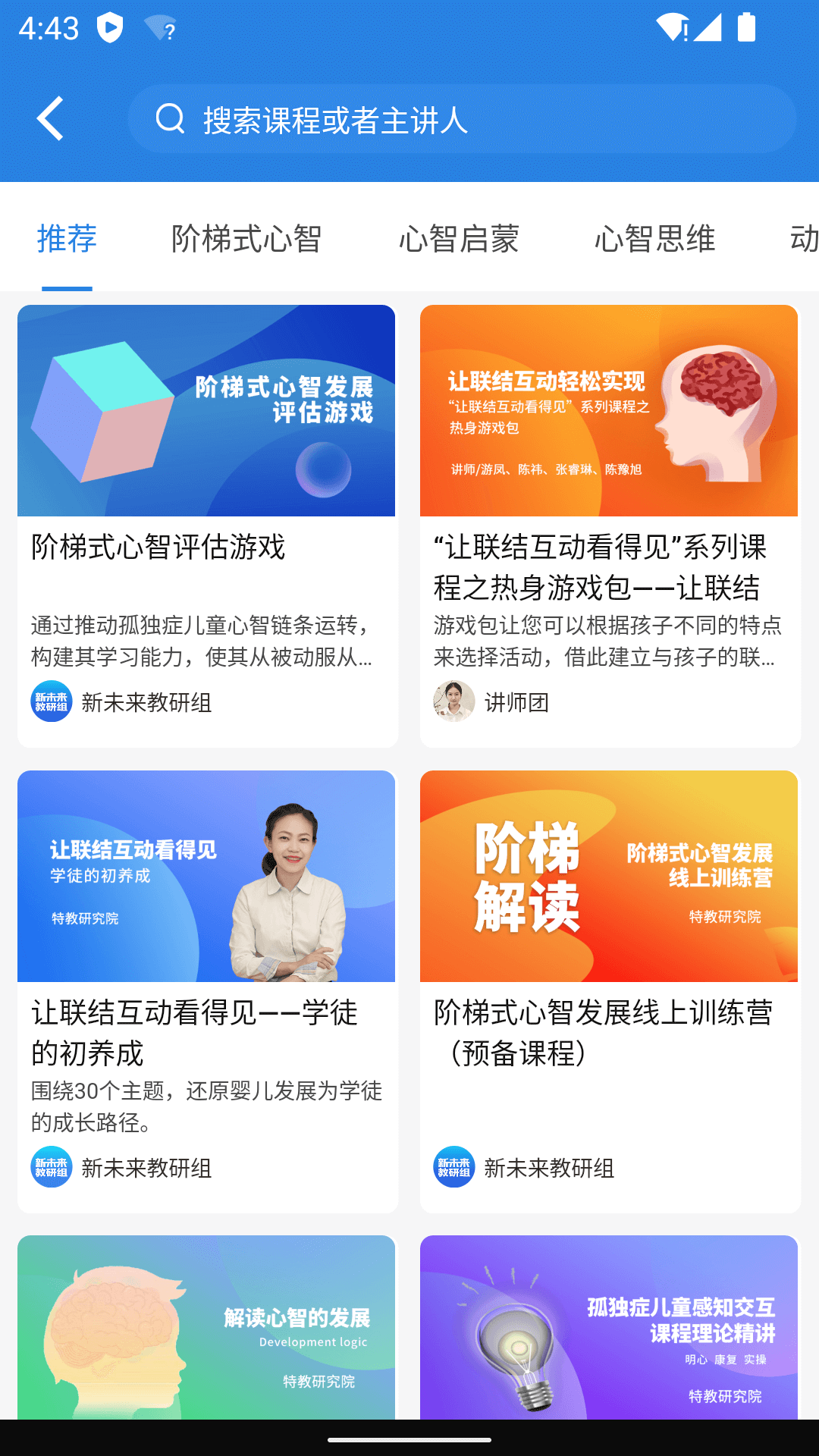Tap the back arrow icon

click(50, 119)
